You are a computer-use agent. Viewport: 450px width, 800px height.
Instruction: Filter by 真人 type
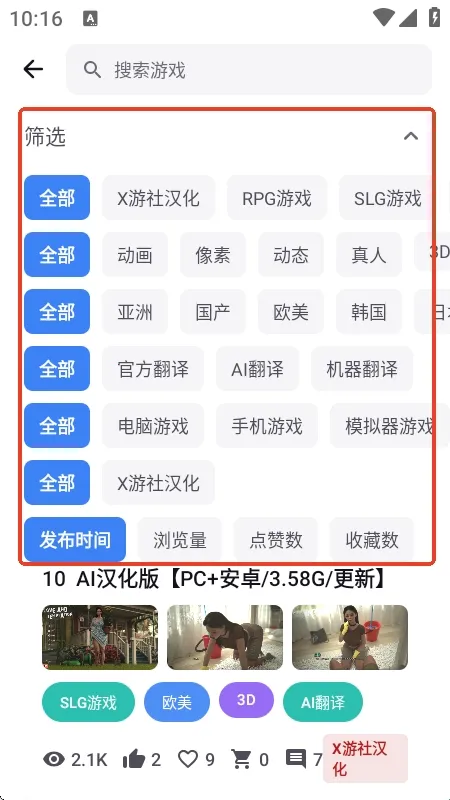(369, 255)
